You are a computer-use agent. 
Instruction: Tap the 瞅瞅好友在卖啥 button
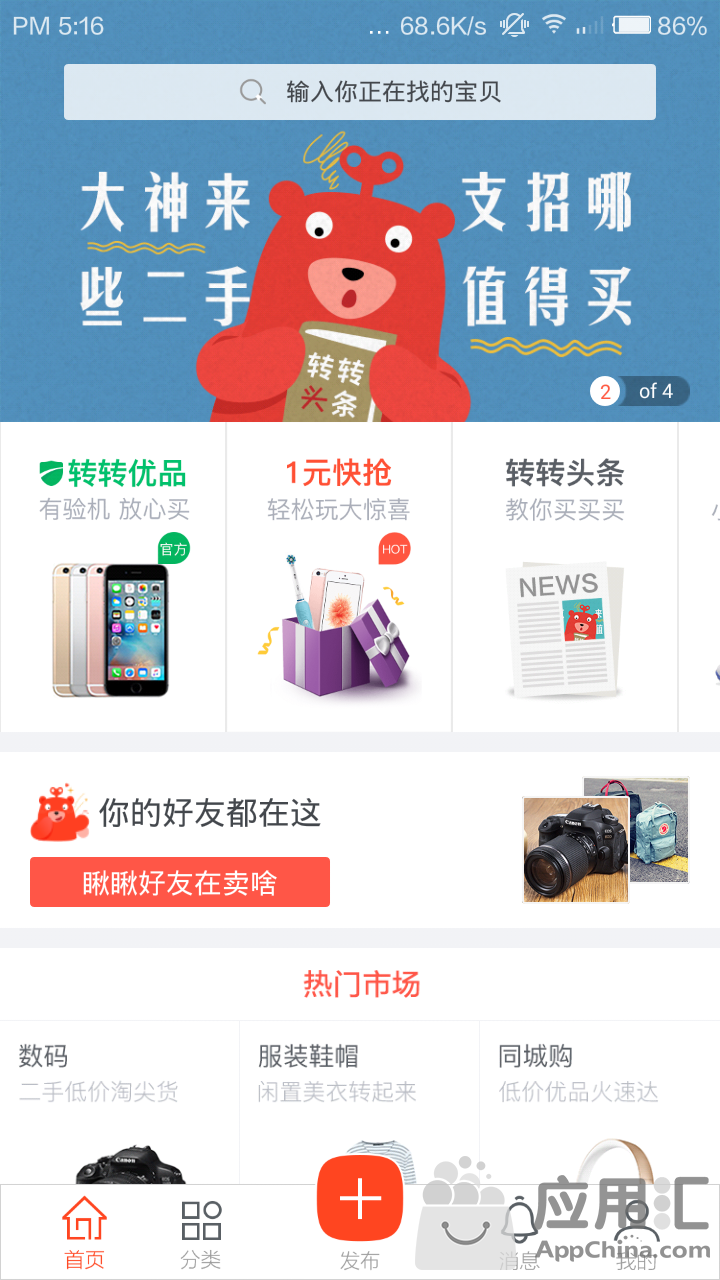(x=180, y=883)
